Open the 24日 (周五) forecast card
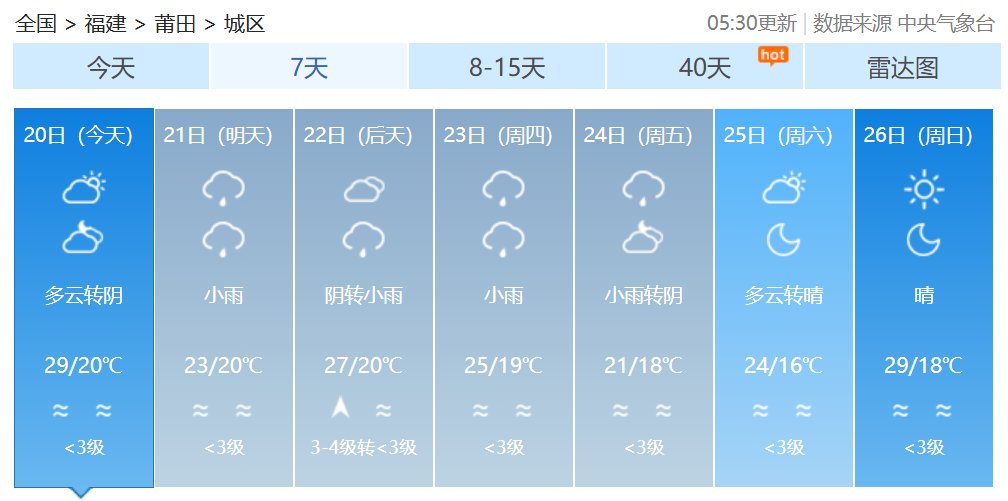 643,297
